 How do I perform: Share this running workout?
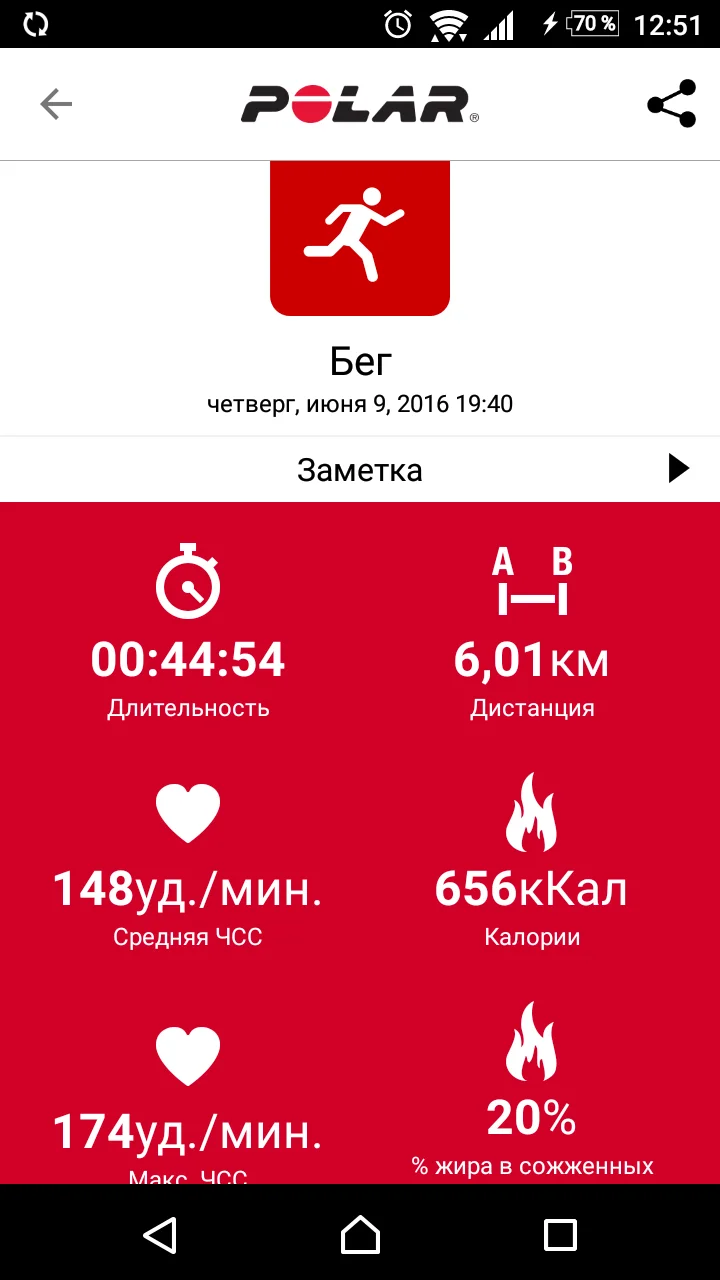[x=671, y=104]
